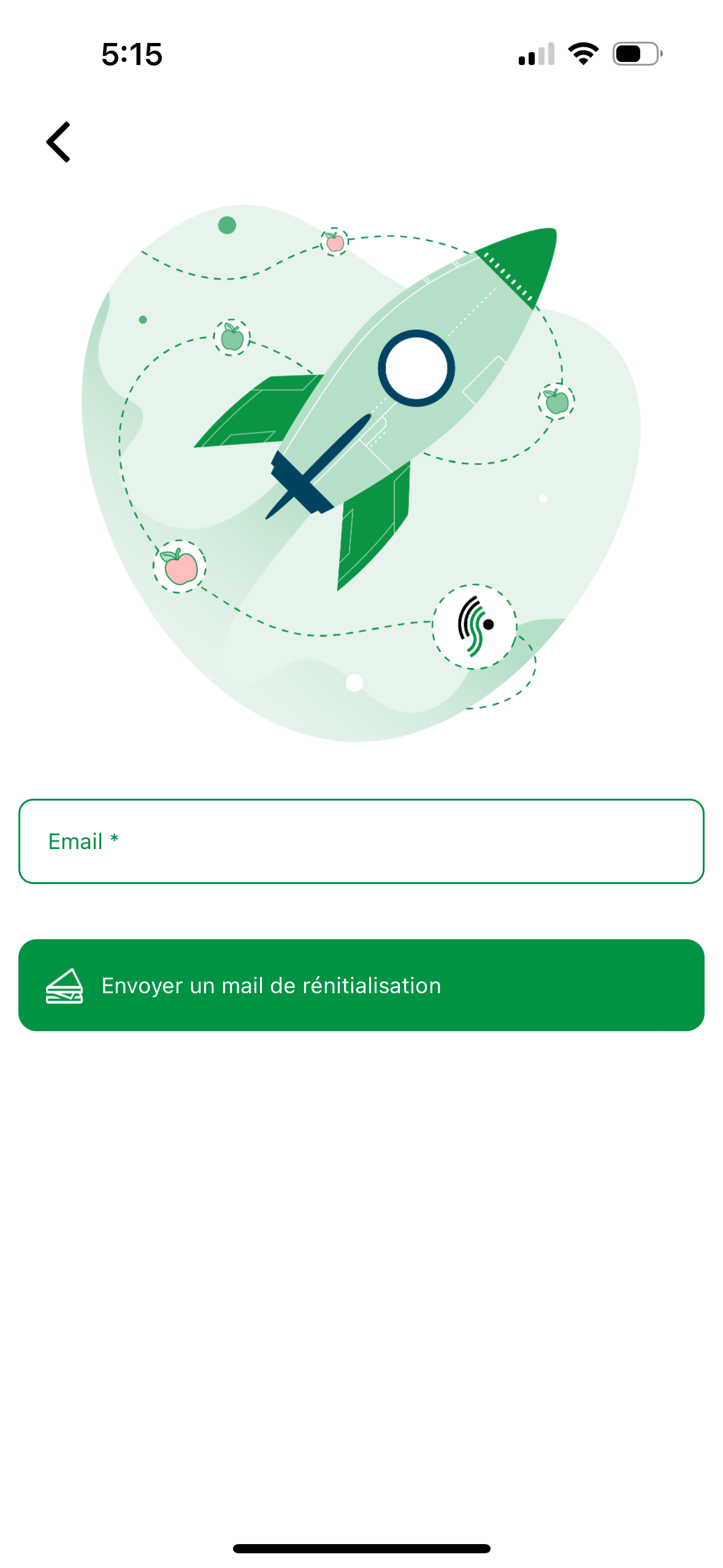Click the asterisk next to the Email label
This screenshot has height=1568, width=723.
[x=115, y=839]
